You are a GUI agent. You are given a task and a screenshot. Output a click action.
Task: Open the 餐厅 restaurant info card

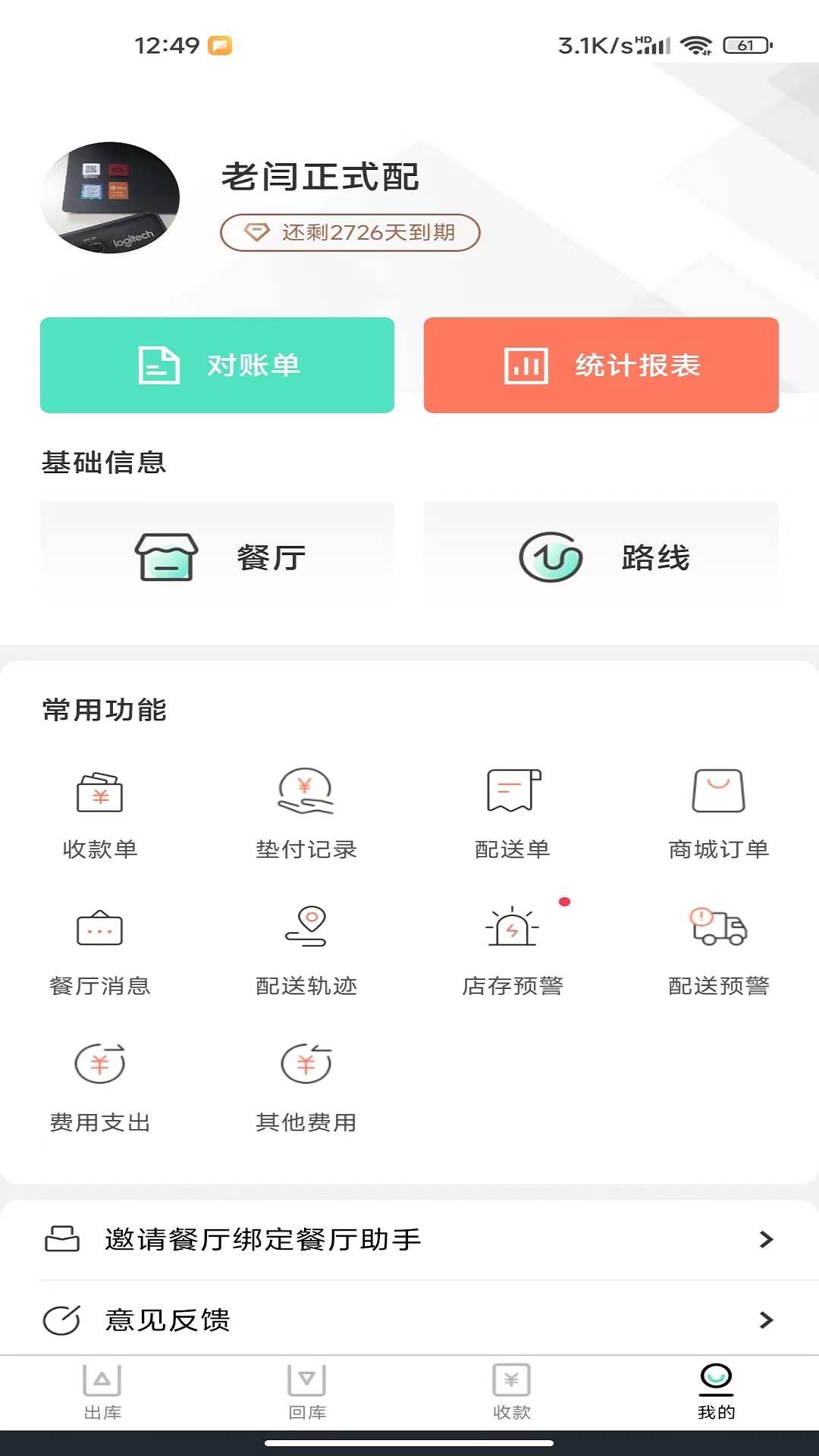click(x=217, y=557)
